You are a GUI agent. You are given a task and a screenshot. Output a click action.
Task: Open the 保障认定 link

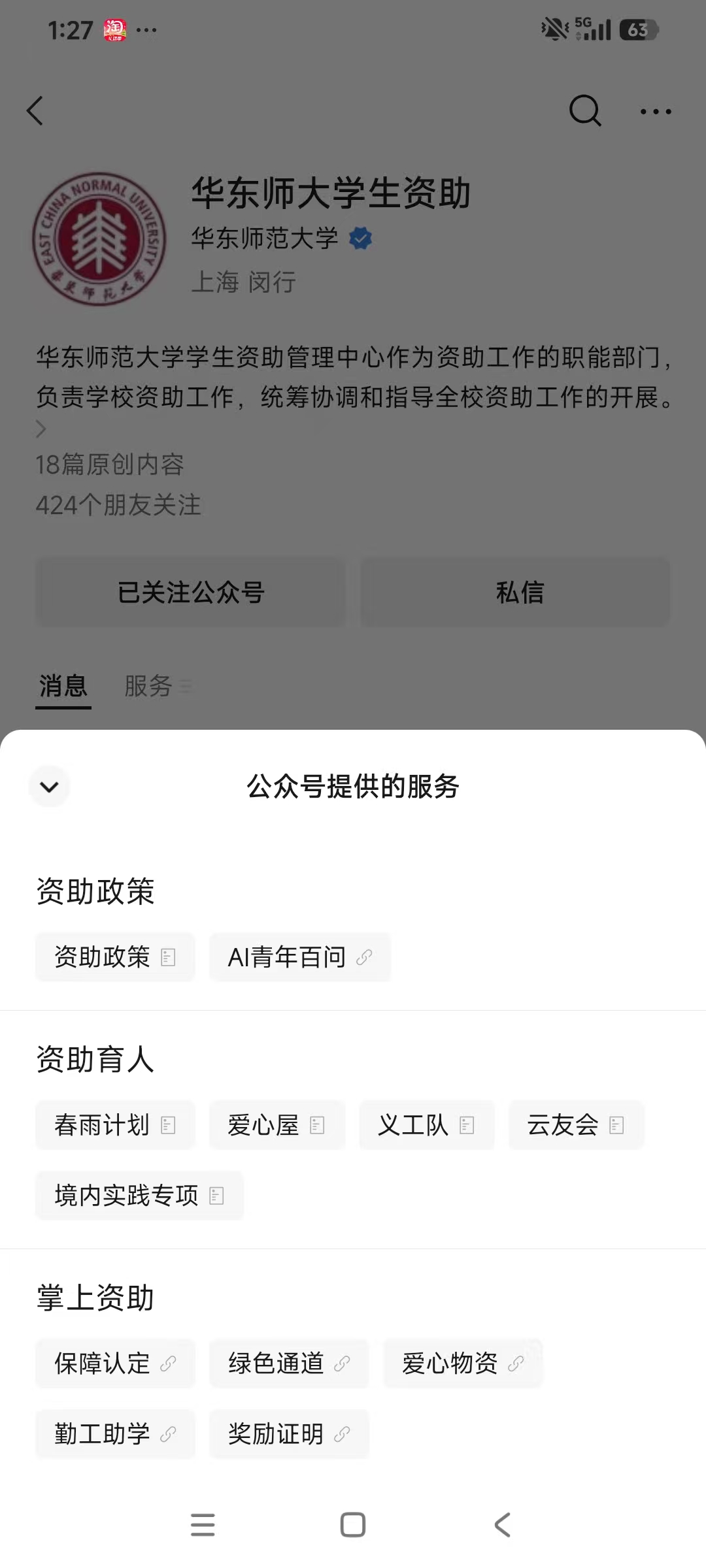[x=115, y=1364]
